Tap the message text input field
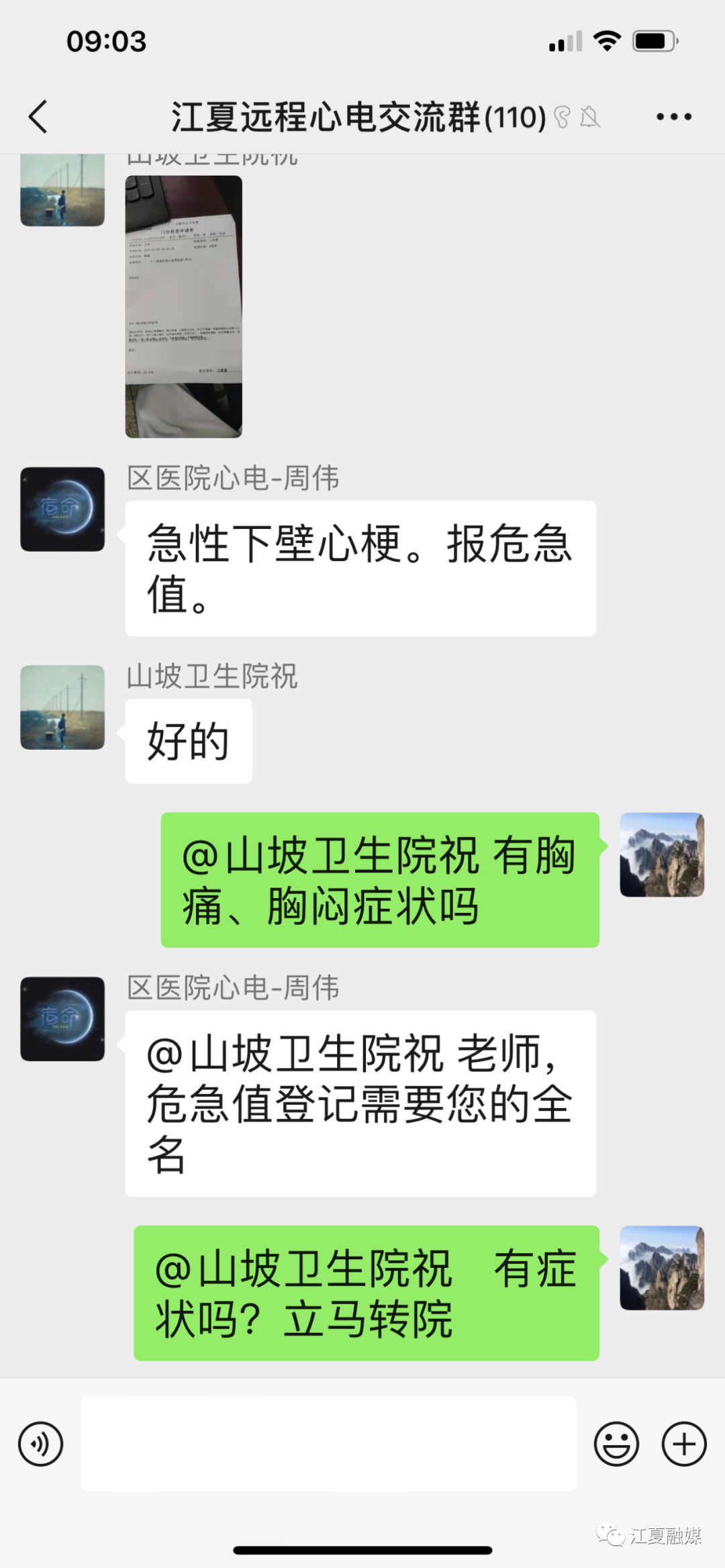Image resolution: width=725 pixels, height=1568 pixels. point(328,1444)
